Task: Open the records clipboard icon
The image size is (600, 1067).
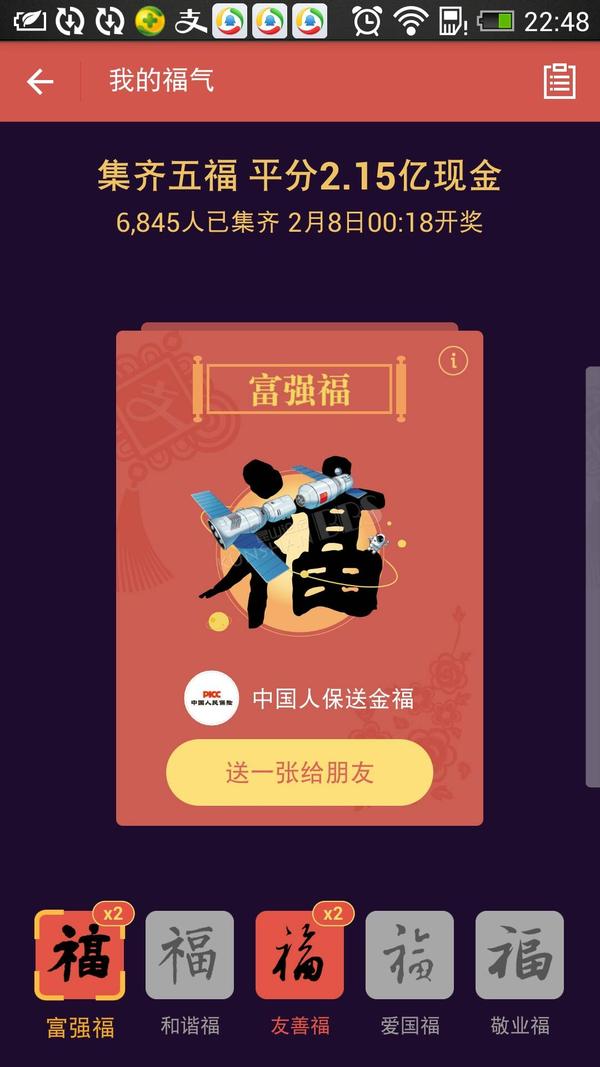Action: tap(559, 82)
